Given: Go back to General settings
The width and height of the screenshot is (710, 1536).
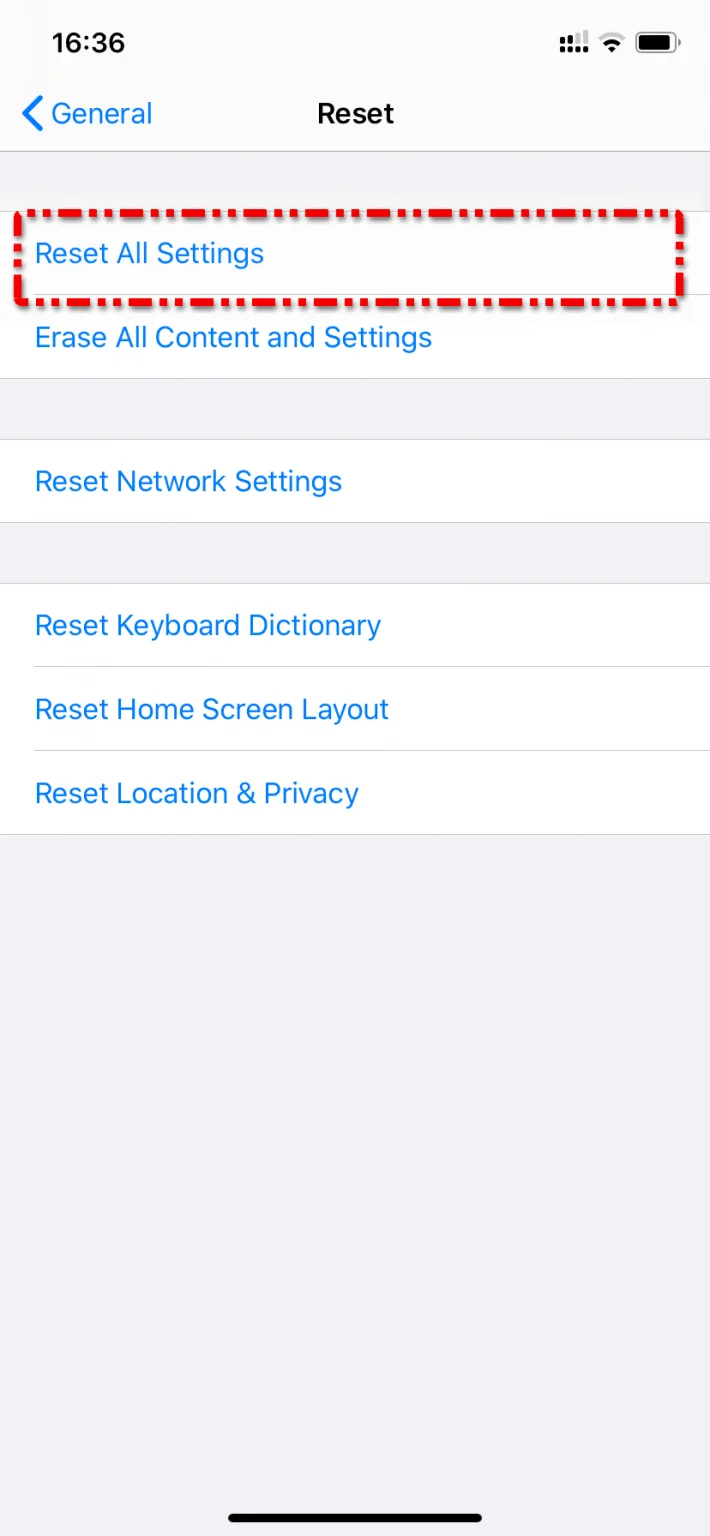Looking at the screenshot, I should tap(88, 114).
